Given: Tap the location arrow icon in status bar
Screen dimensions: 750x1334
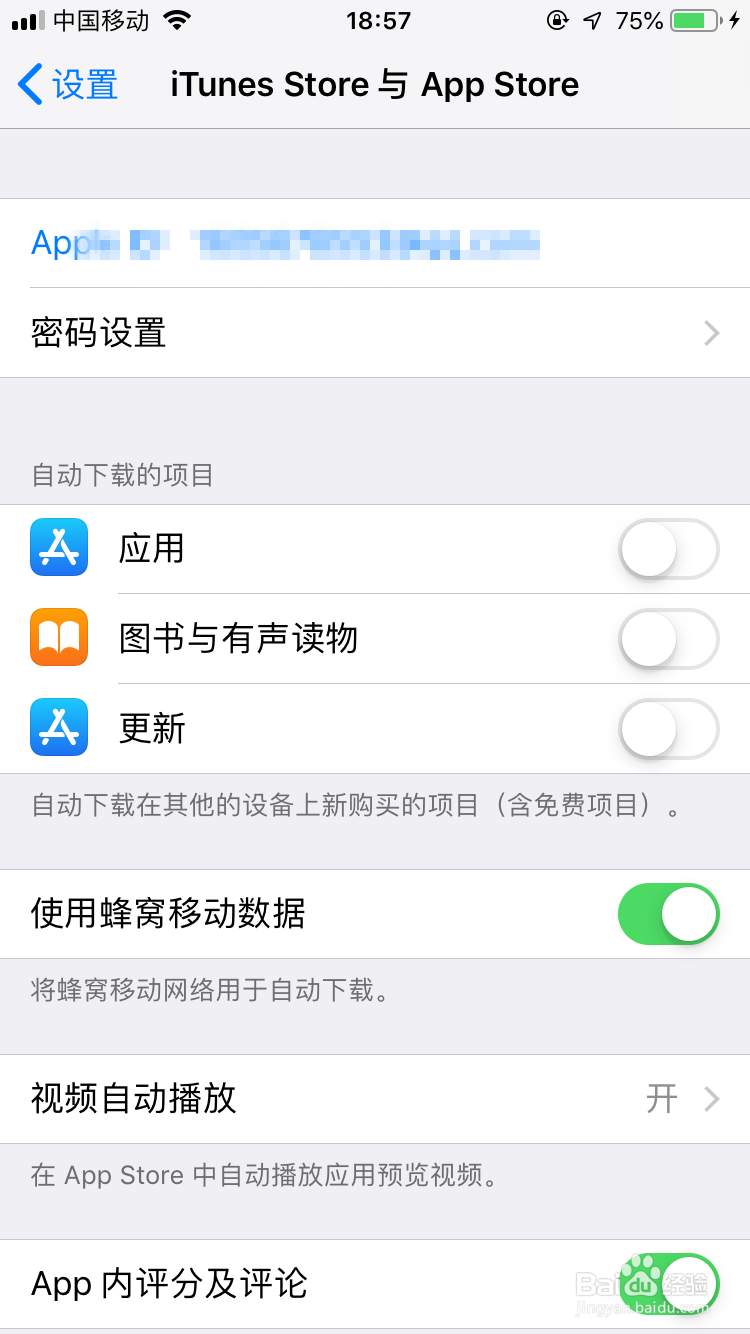Looking at the screenshot, I should pyautogui.click(x=592, y=20).
